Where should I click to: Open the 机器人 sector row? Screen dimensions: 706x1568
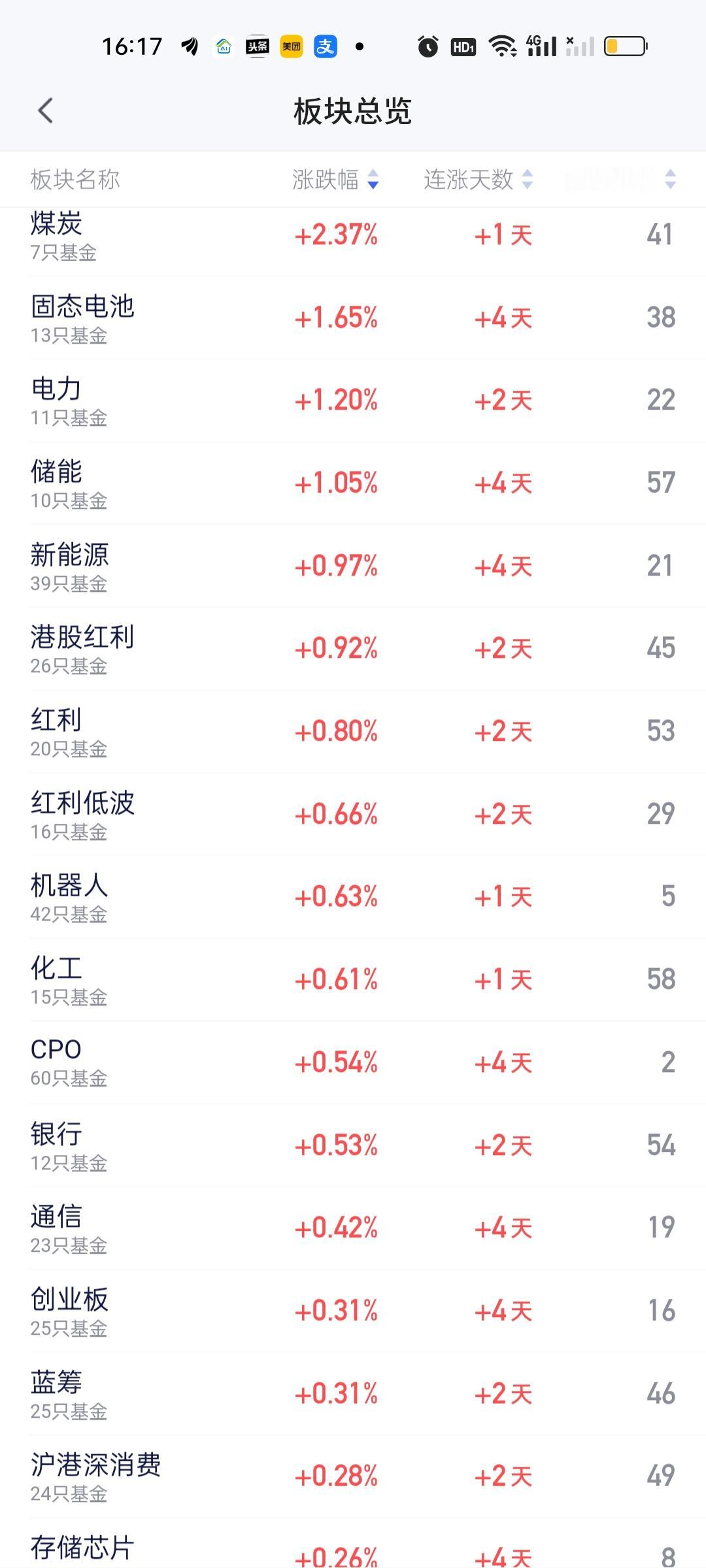point(353,897)
